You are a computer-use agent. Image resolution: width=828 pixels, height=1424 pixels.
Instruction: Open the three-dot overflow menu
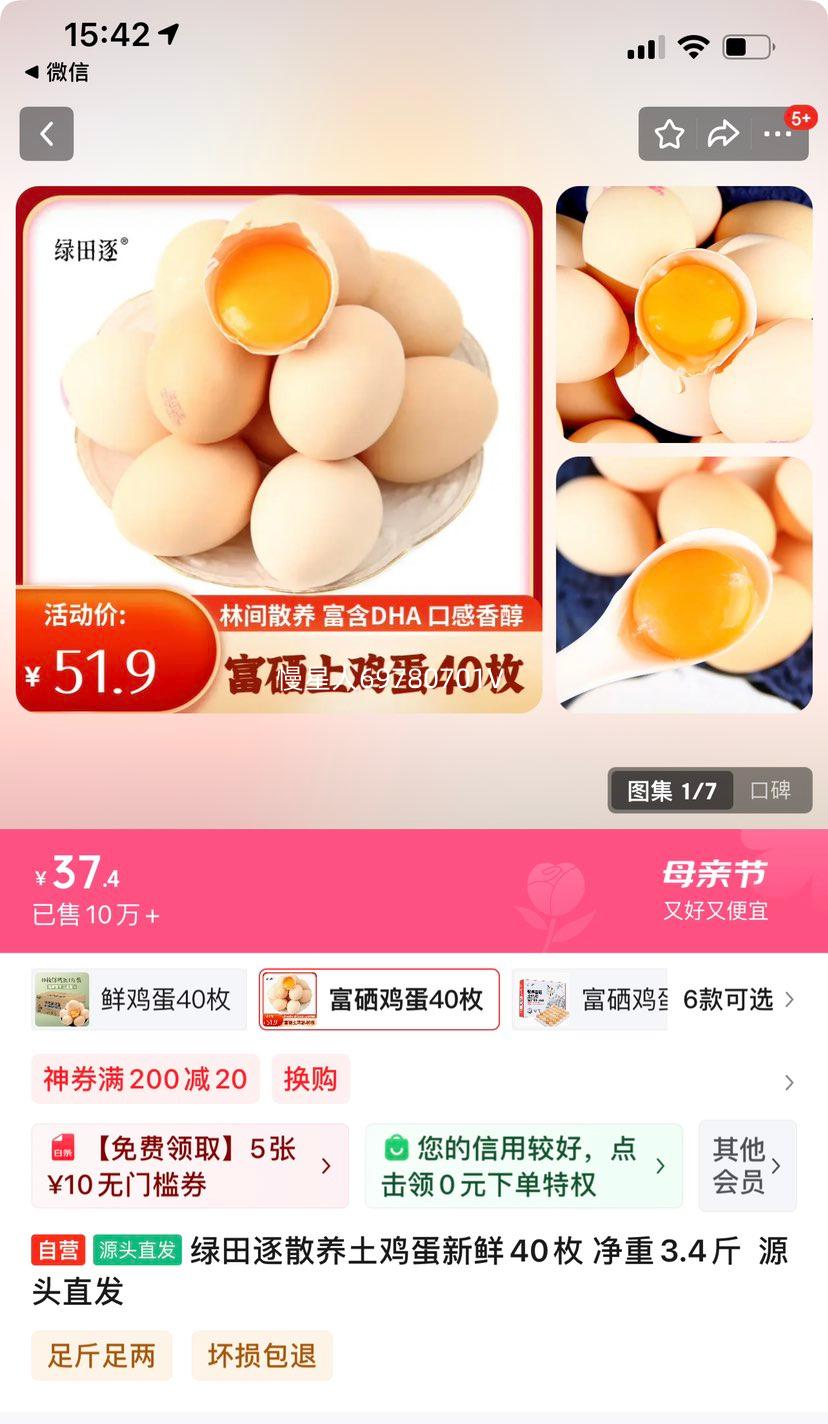(777, 134)
